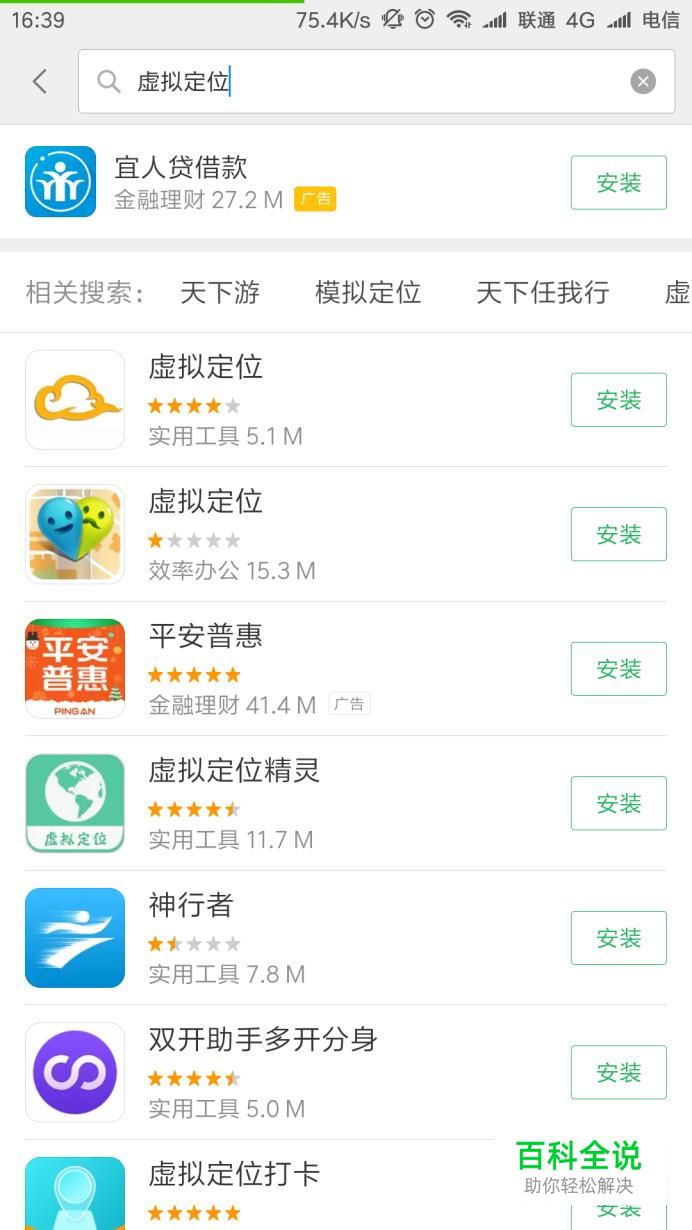This screenshot has height=1230, width=692.
Task: Install 虚拟定位精灵
Action: [618, 803]
